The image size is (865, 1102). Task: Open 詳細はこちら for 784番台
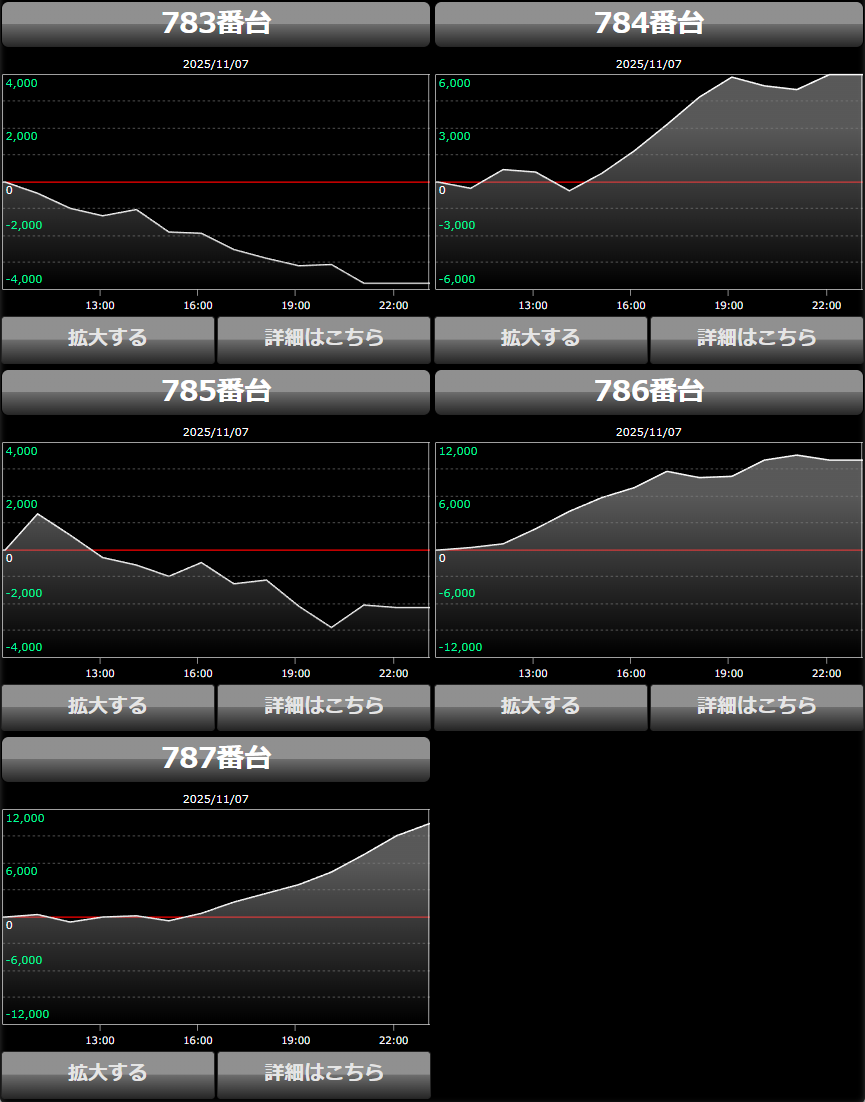coord(757,339)
